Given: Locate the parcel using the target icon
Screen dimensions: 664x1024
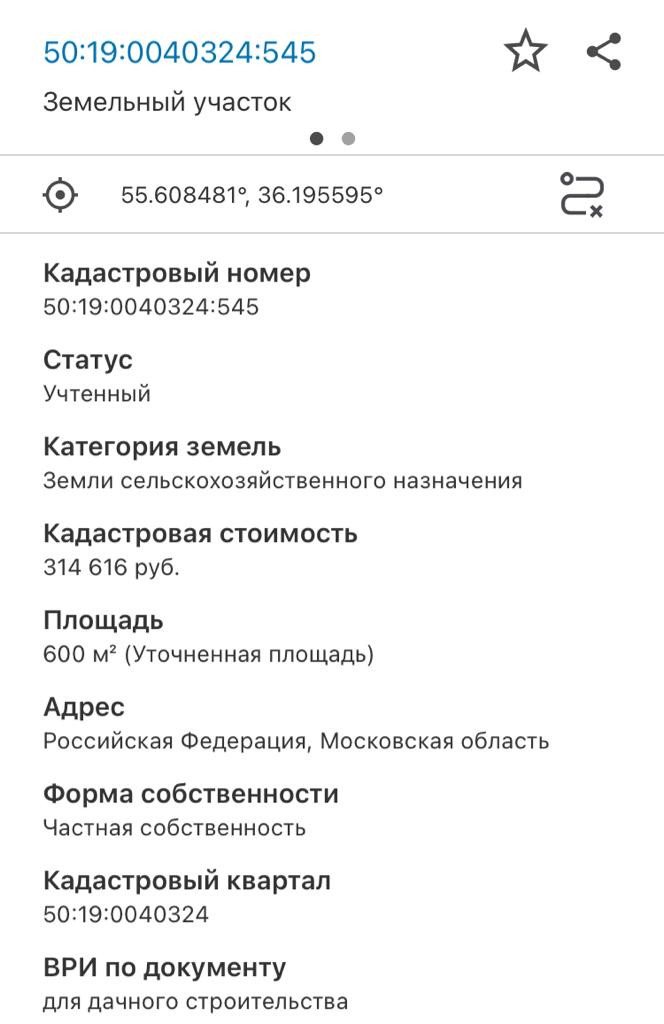Looking at the screenshot, I should pyautogui.click(x=61, y=194).
